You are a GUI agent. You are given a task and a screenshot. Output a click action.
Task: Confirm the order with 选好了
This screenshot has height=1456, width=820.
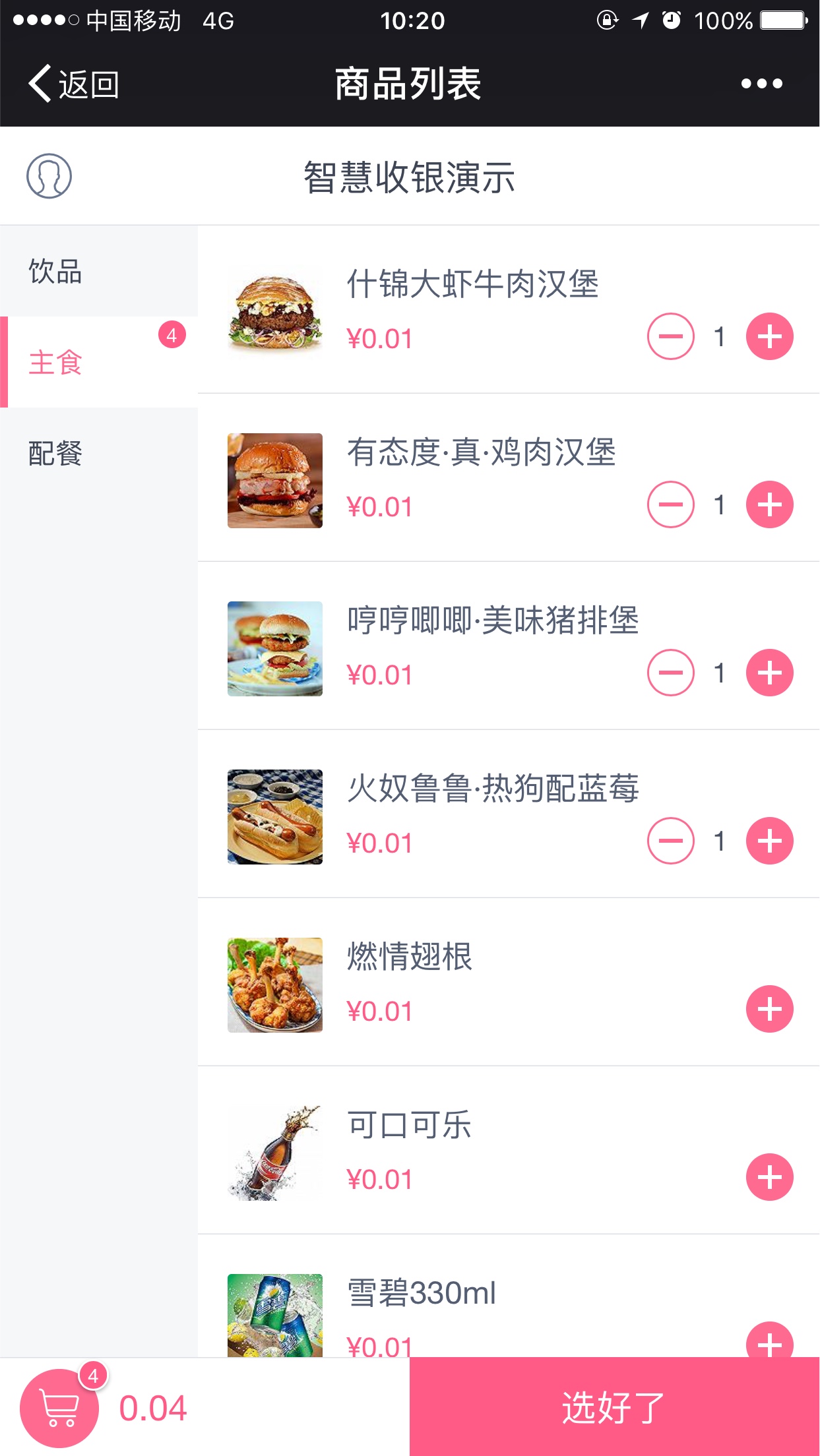(x=614, y=1407)
